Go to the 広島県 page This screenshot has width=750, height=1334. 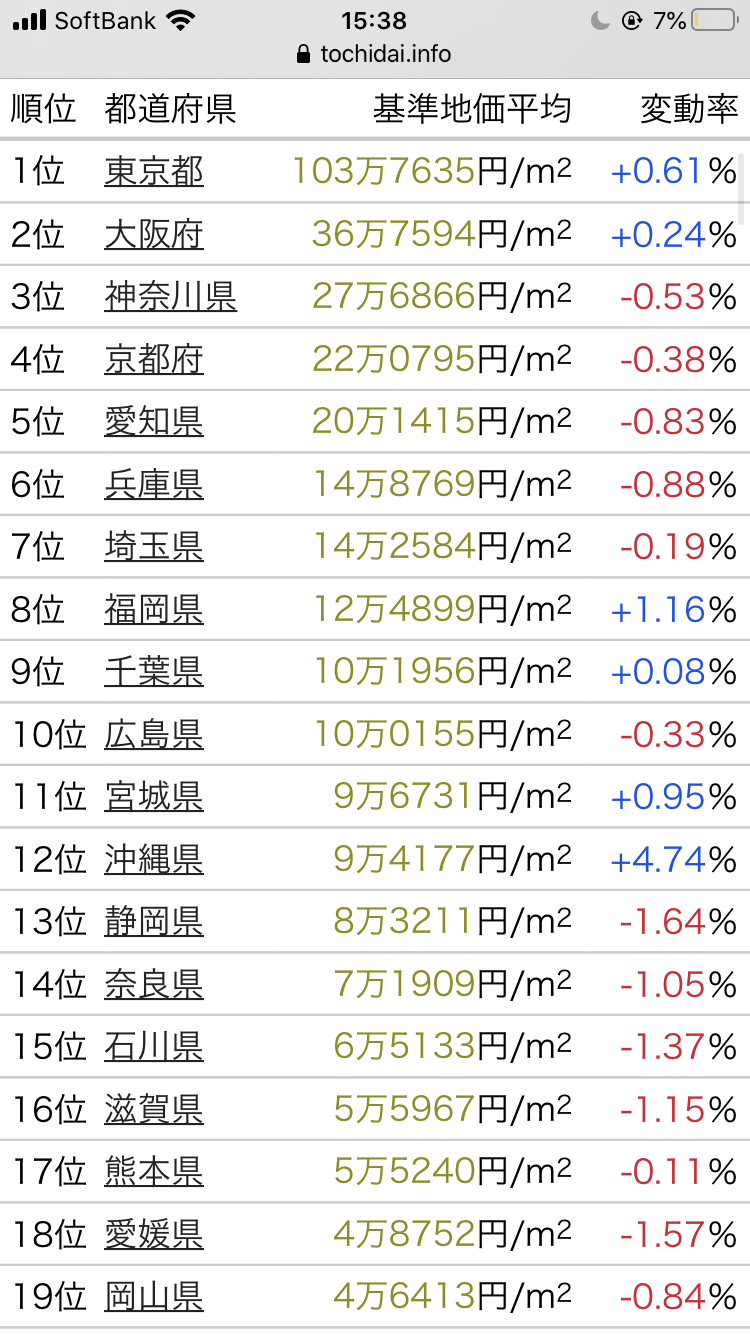coord(154,735)
